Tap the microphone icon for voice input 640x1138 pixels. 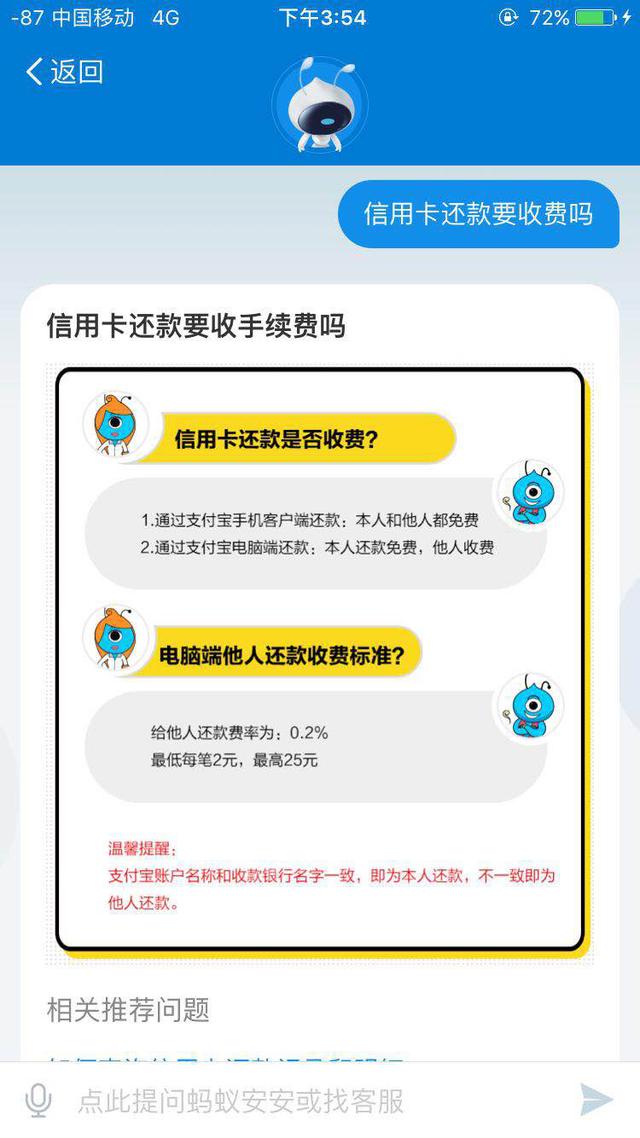[x=38, y=1101]
